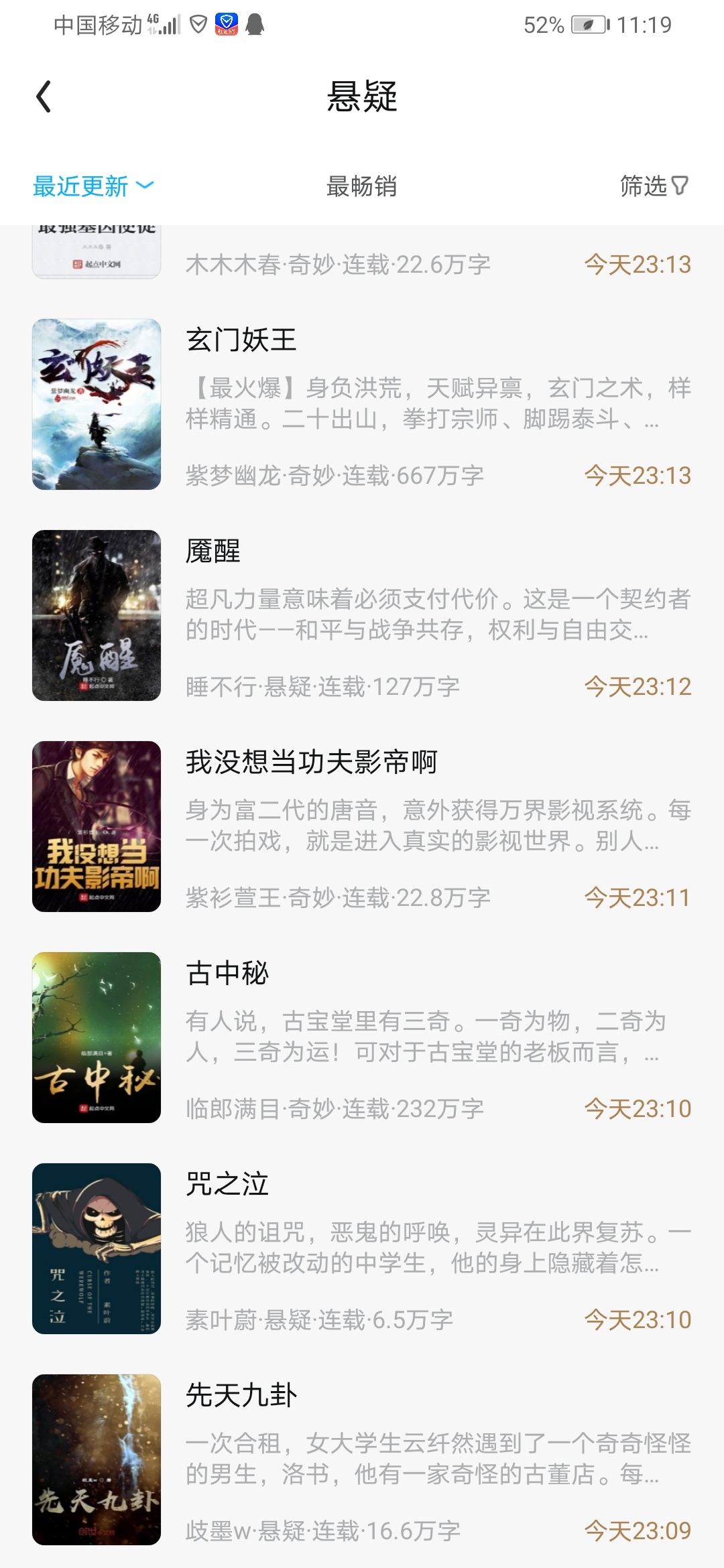Open the book 魇醒
This screenshot has width=724, height=1568.
(x=362, y=615)
